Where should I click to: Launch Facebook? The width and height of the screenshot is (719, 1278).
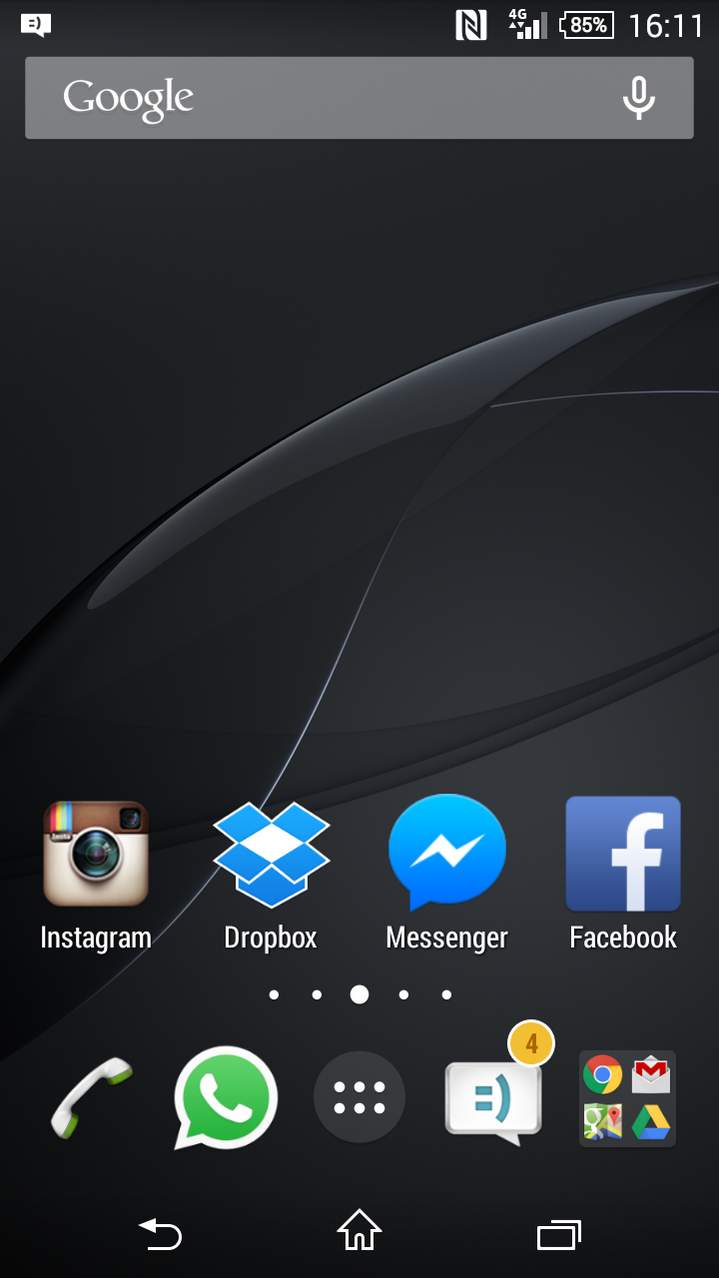pyautogui.click(x=623, y=855)
